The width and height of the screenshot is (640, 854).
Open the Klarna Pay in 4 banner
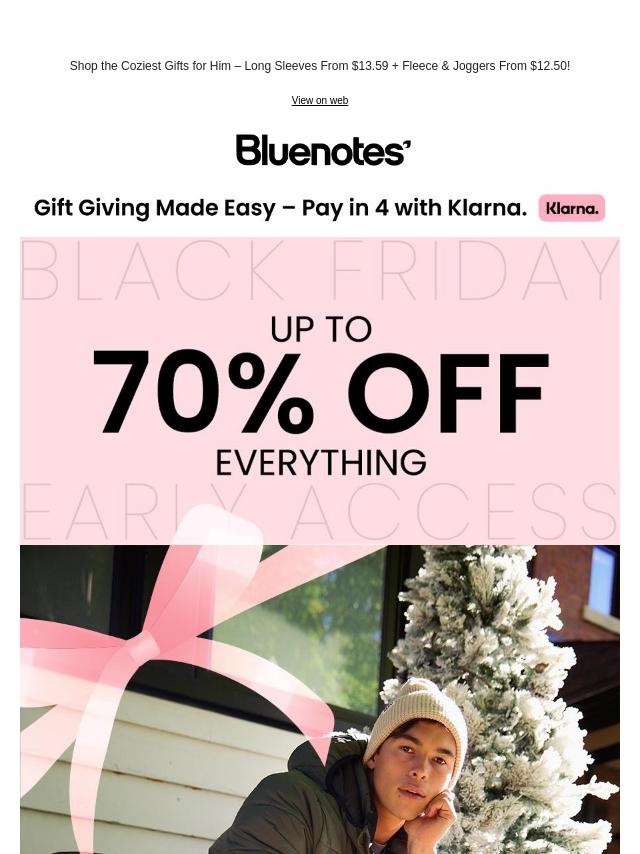pos(320,208)
